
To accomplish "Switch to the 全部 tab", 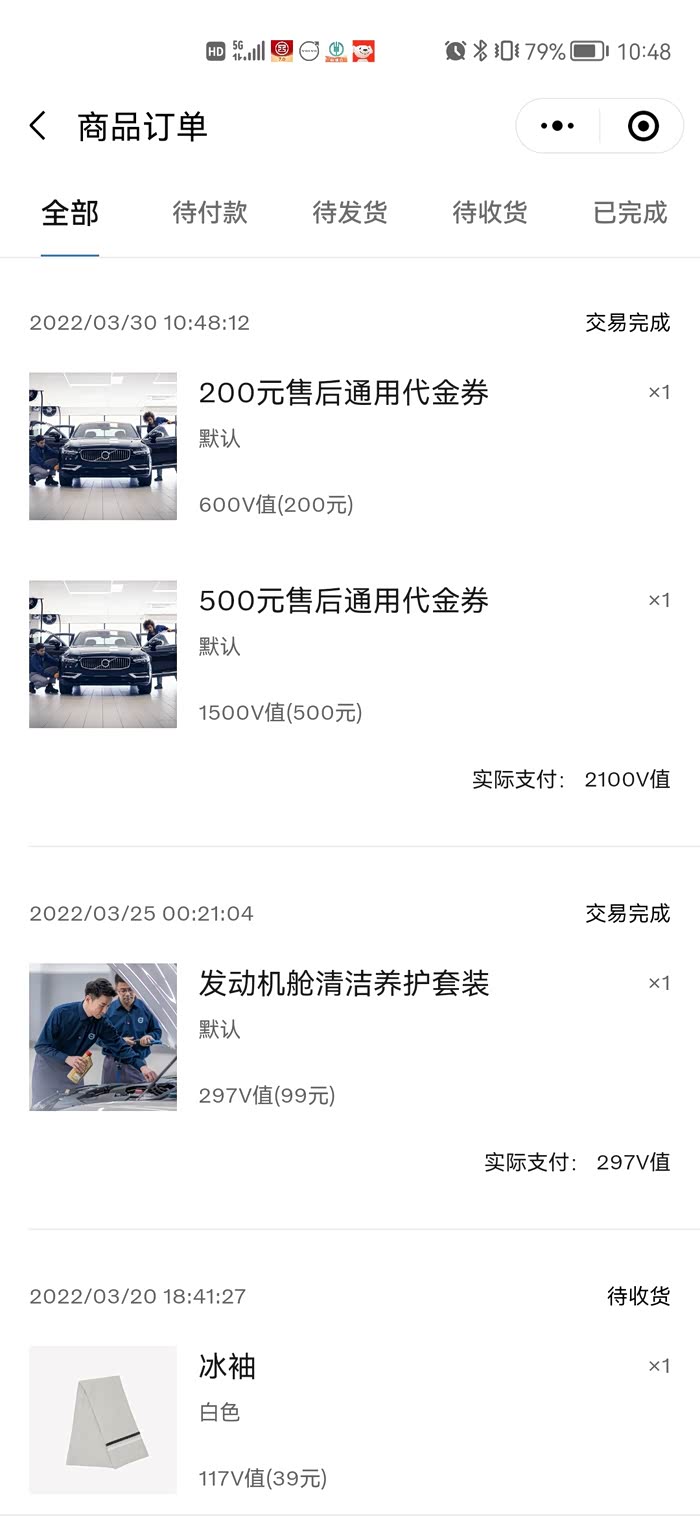I will (70, 213).
